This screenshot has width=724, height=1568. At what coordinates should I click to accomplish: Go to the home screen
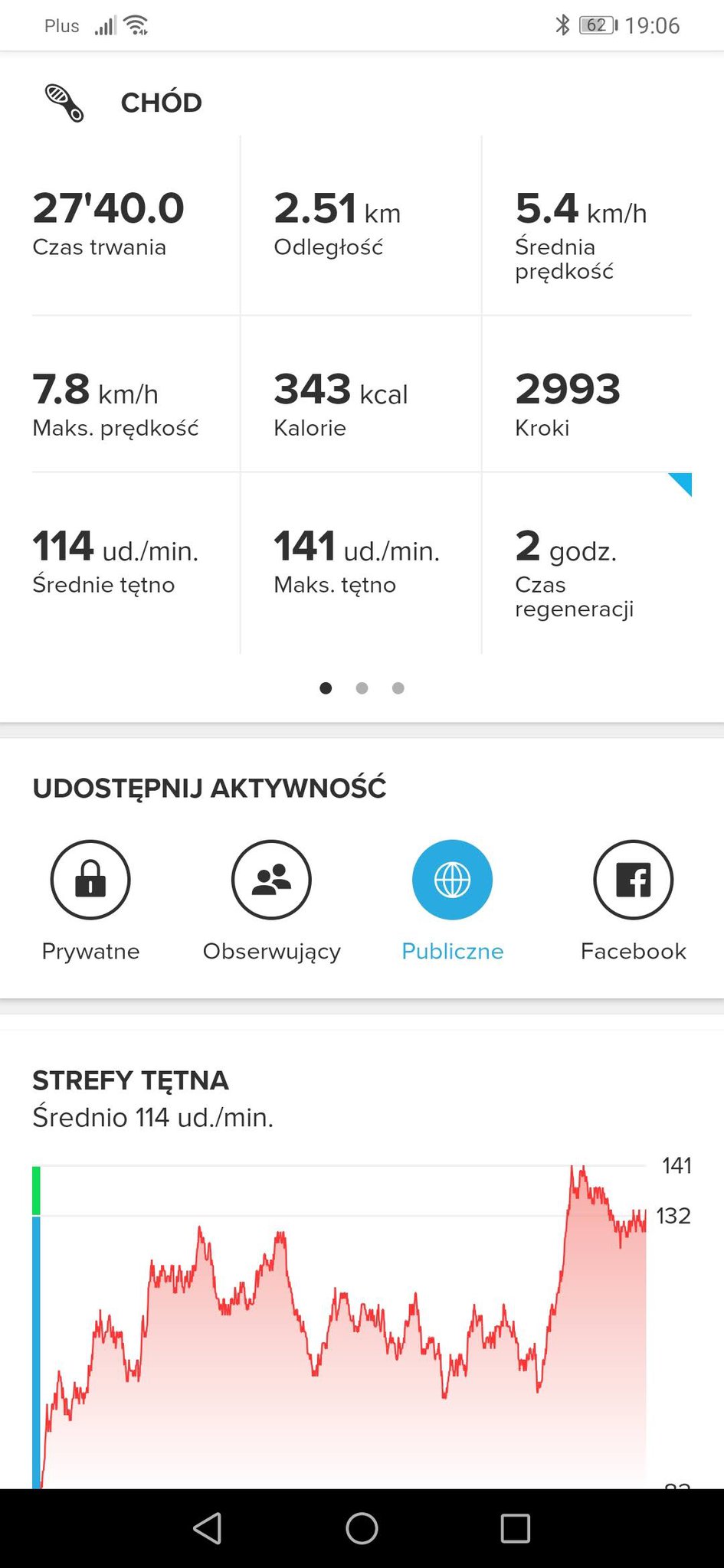(362, 1528)
